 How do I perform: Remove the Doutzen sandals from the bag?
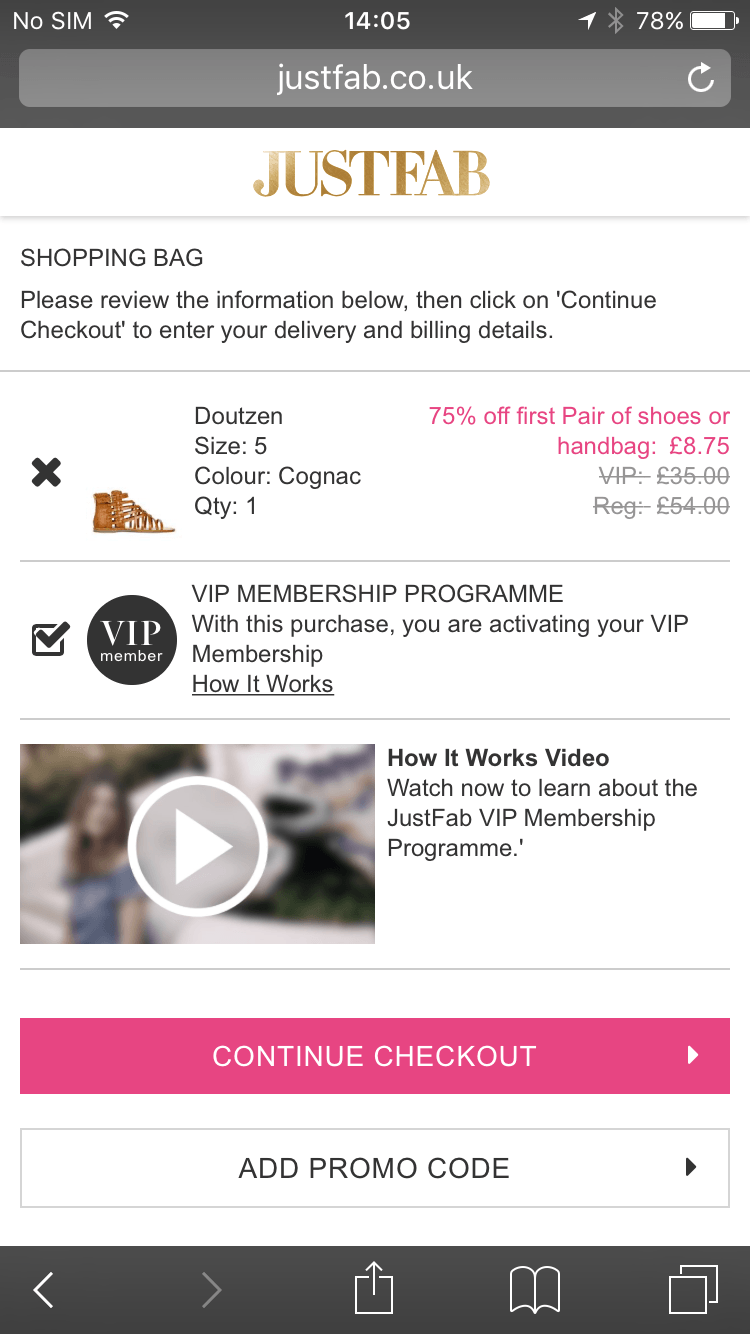(x=46, y=471)
